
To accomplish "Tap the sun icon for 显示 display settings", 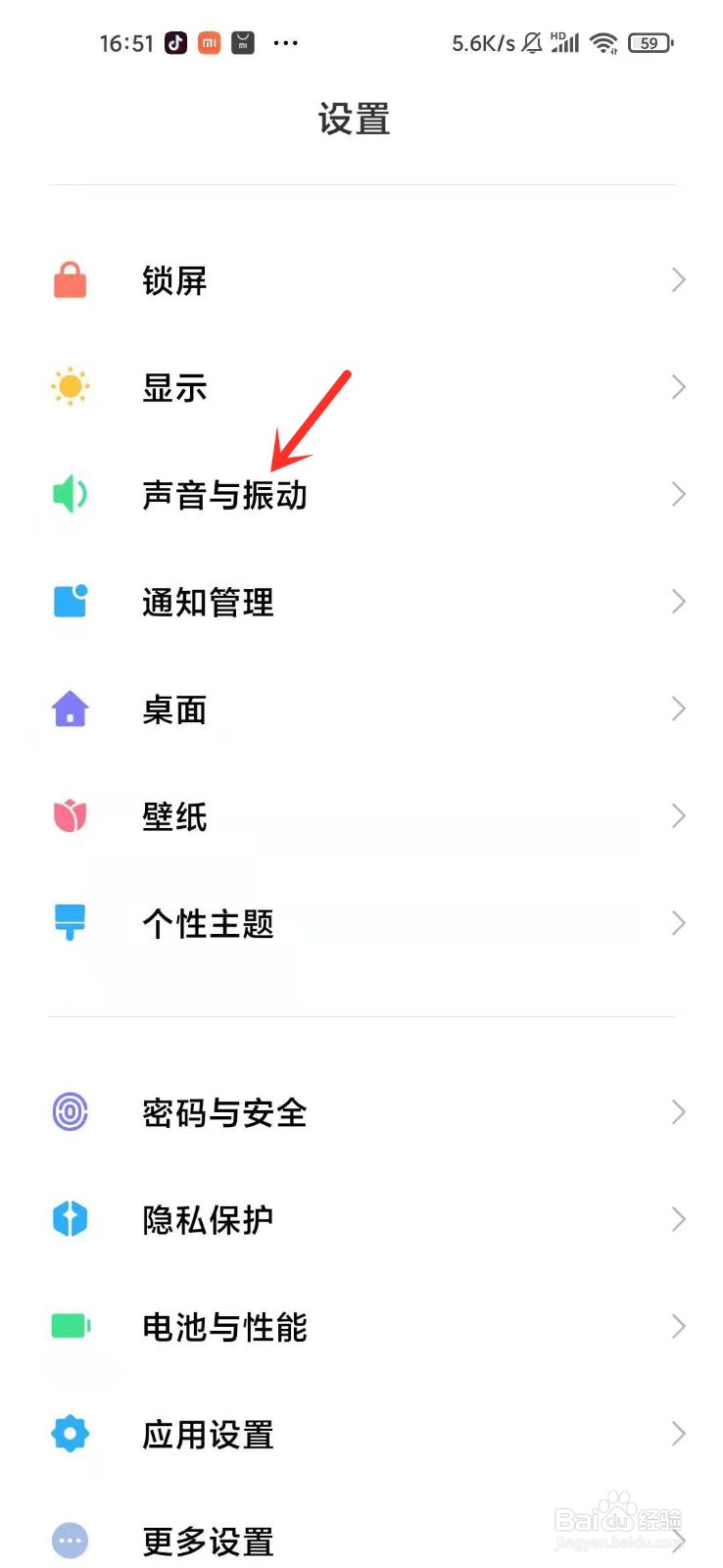I will (70, 386).
